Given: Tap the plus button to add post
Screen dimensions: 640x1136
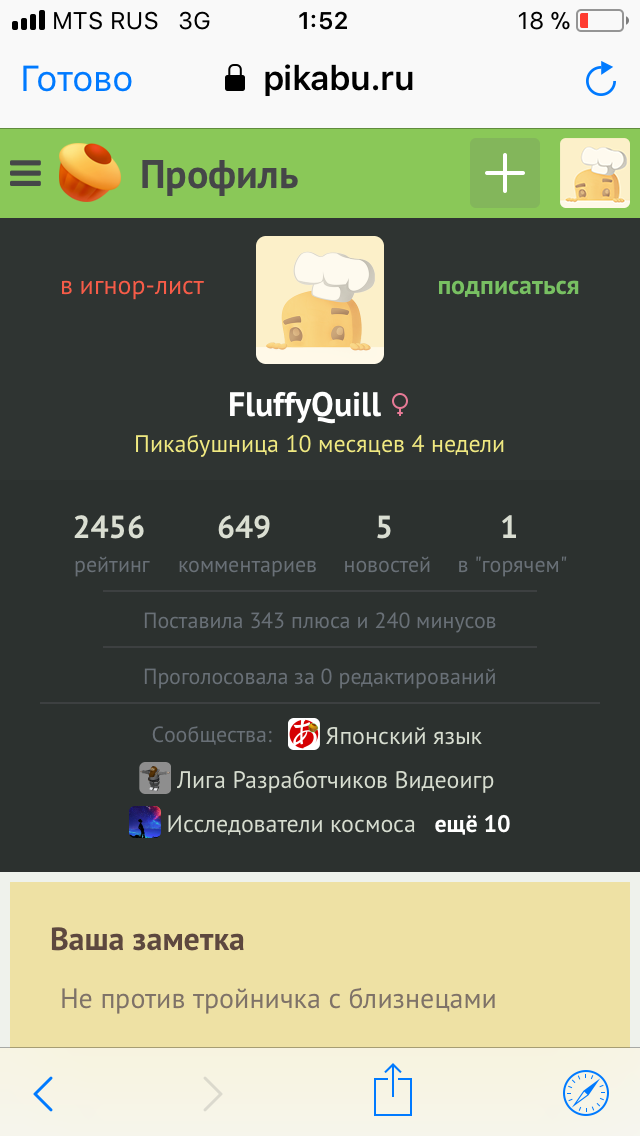Looking at the screenshot, I should coord(505,174).
